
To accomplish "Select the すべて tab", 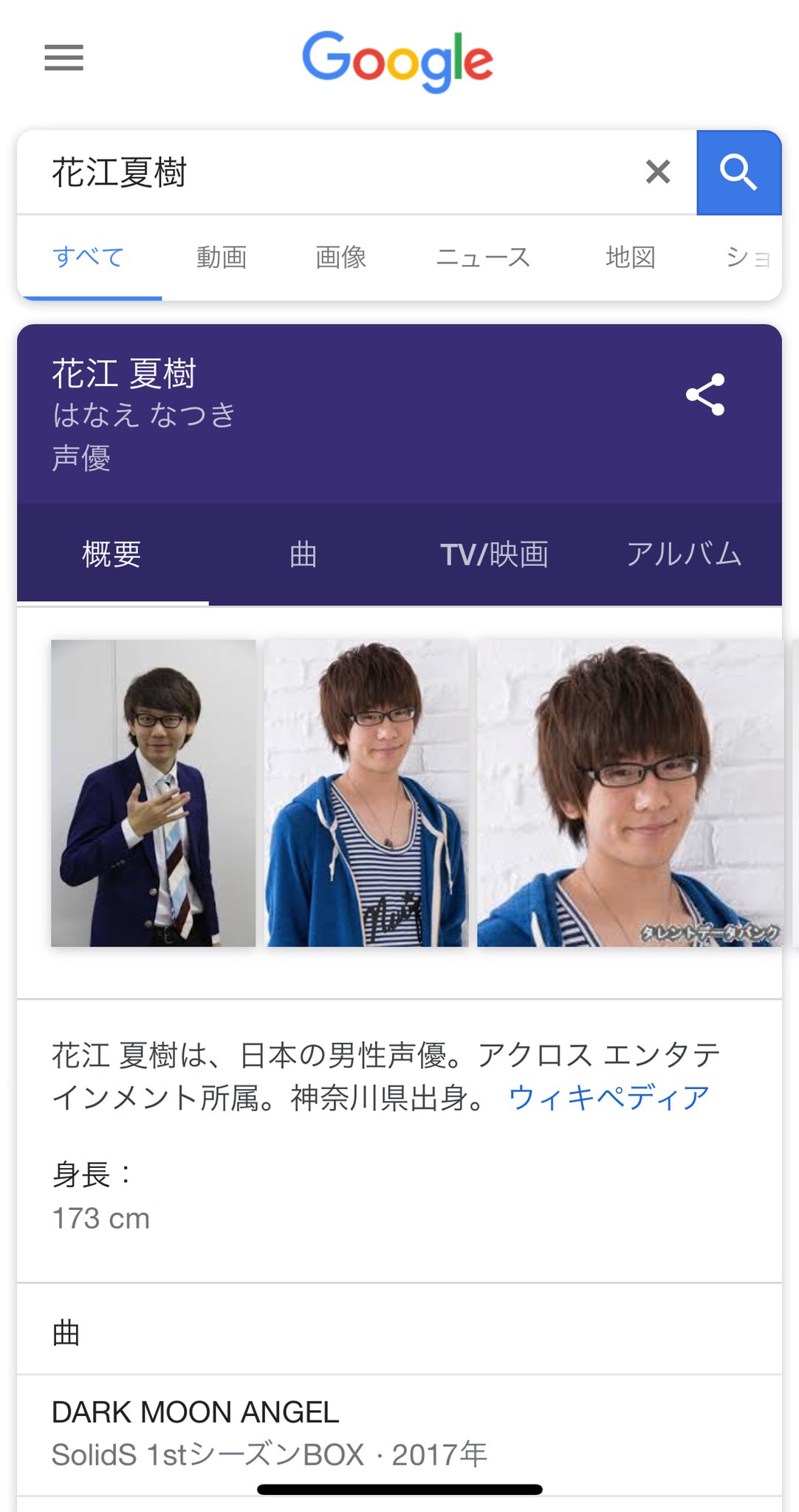I will pos(89,258).
